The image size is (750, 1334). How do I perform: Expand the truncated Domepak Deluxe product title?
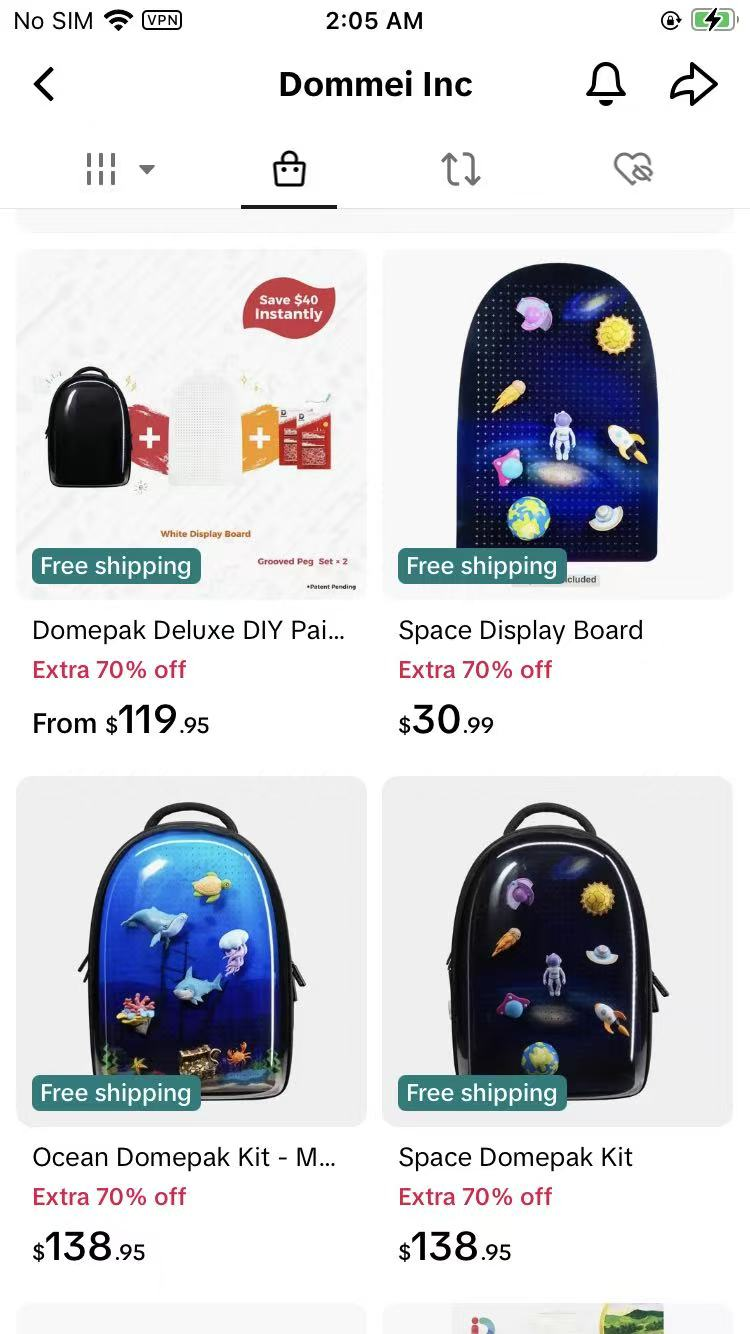[x=189, y=630]
